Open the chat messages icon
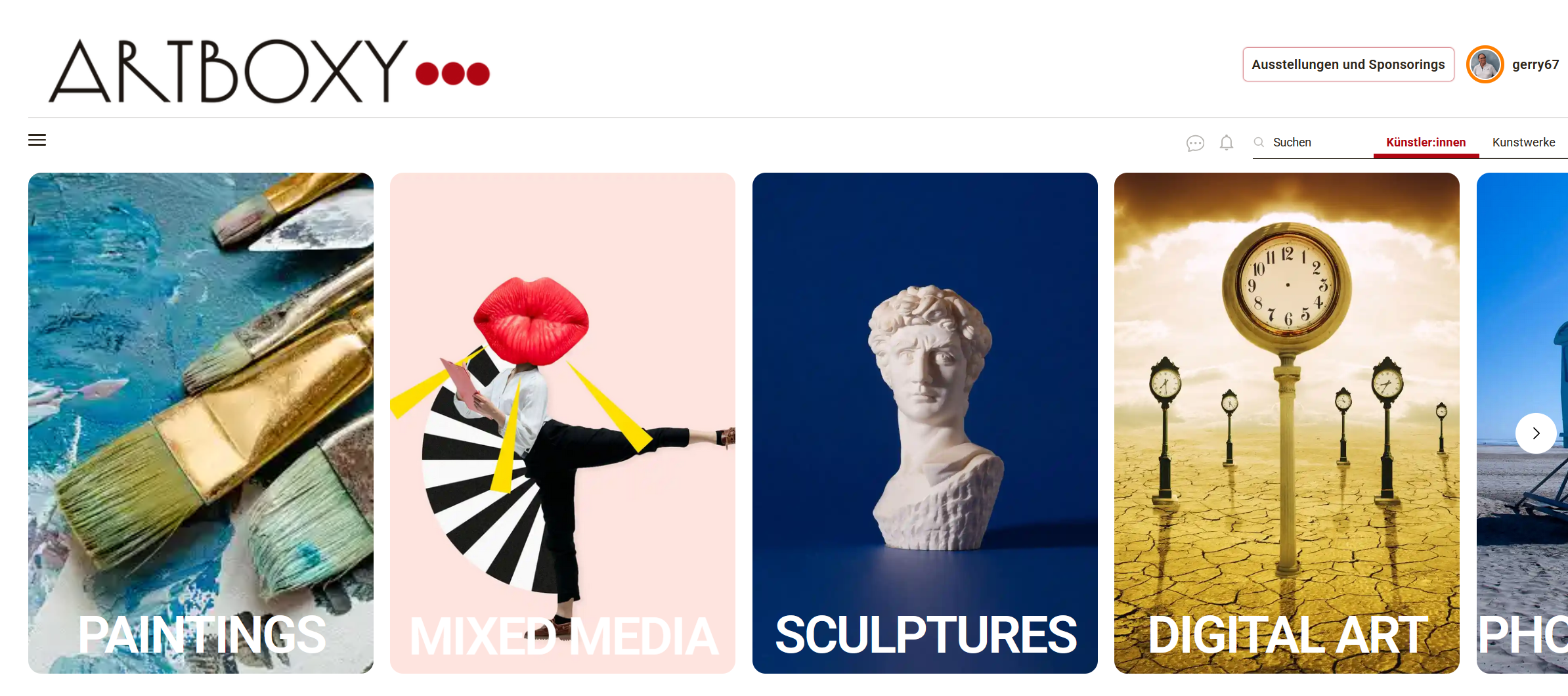Screen dimensions: 1568x696 coord(1195,142)
